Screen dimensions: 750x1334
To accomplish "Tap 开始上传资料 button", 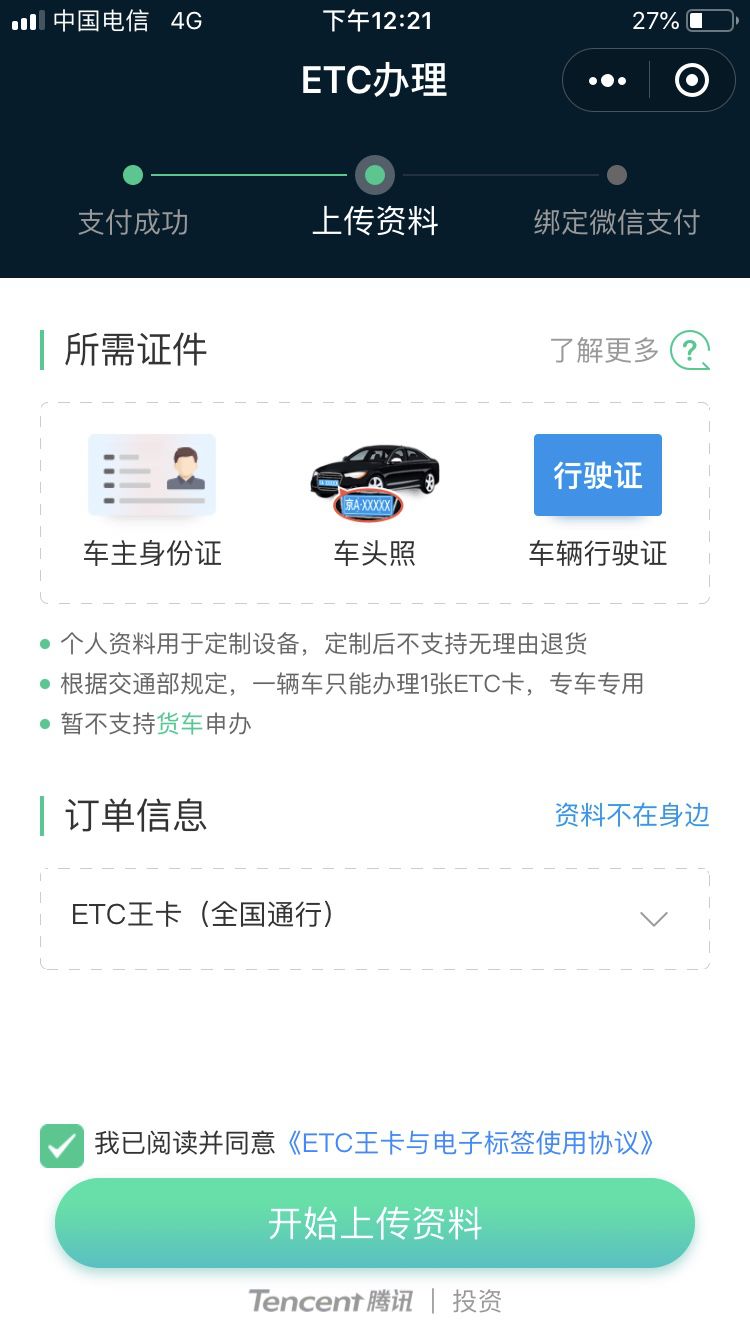I will pos(375,1223).
